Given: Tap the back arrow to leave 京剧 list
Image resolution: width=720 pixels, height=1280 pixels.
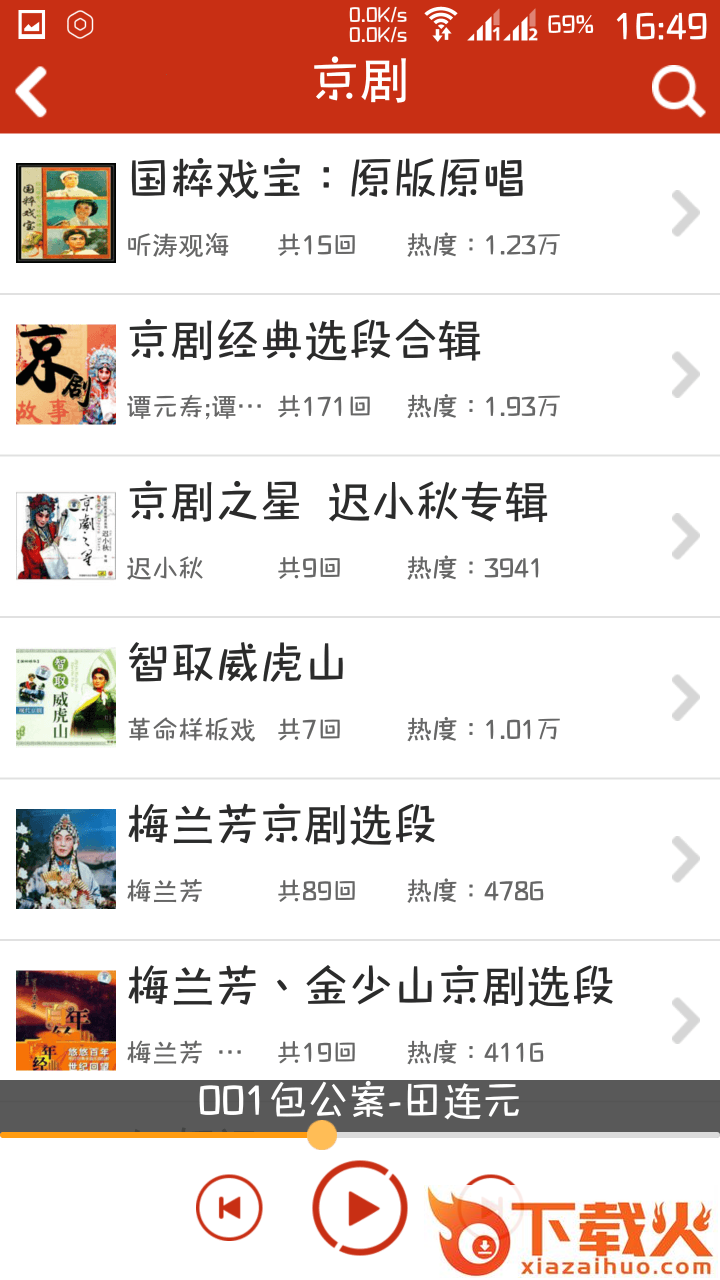Looking at the screenshot, I should coord(30,90).
